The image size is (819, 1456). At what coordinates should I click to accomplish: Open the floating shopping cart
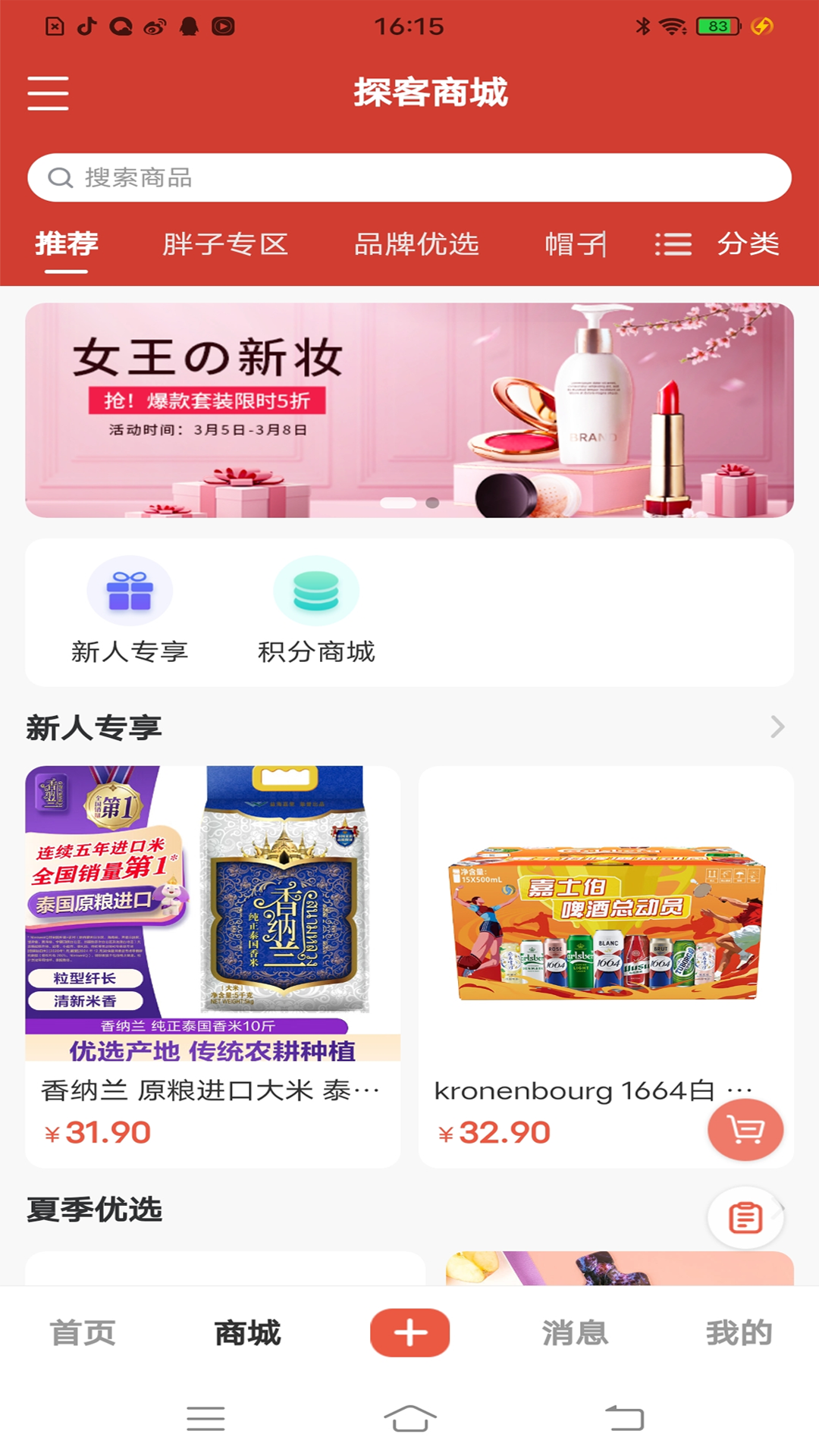tap(745, 1131)
